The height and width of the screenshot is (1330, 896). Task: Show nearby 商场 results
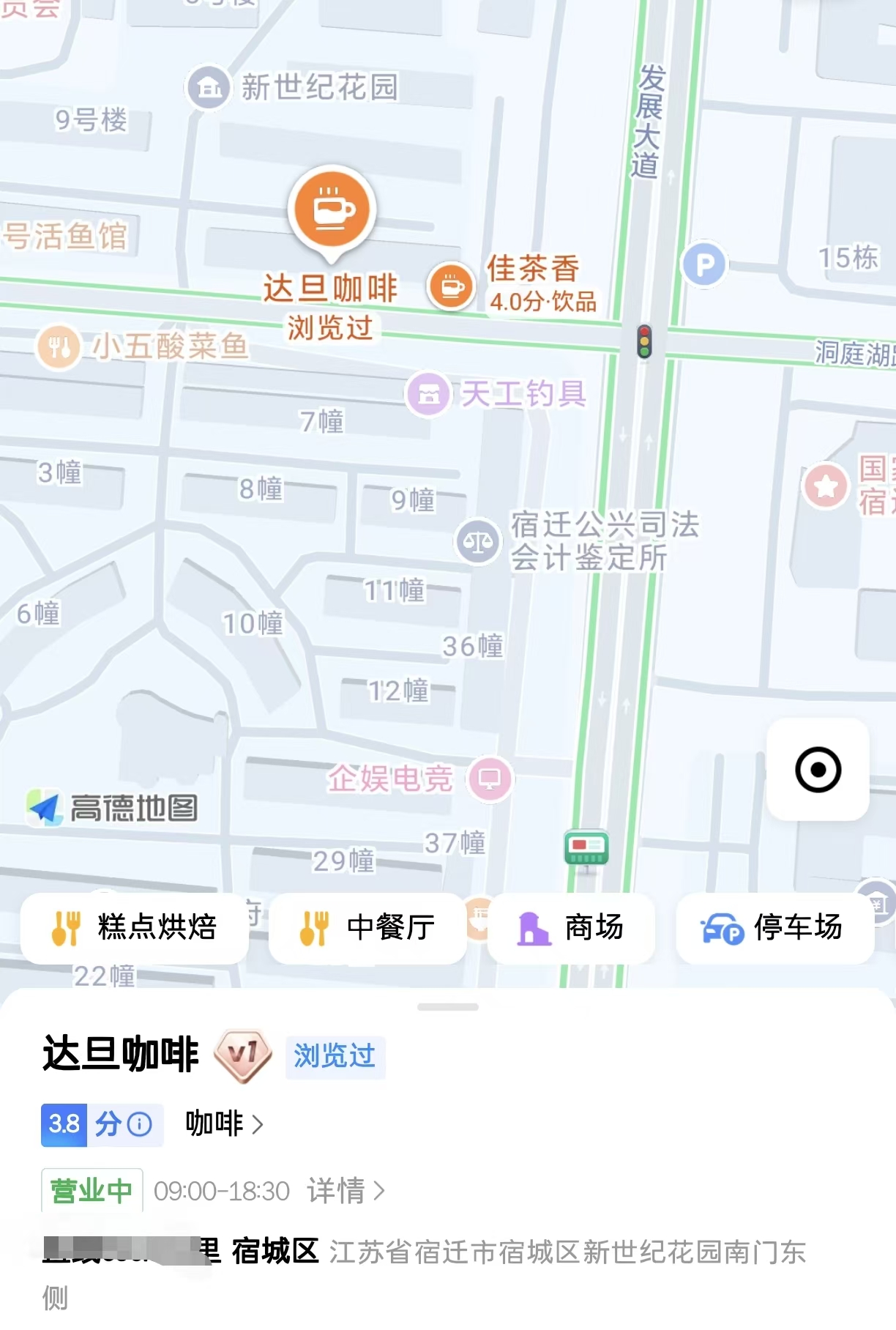point(571,928)
